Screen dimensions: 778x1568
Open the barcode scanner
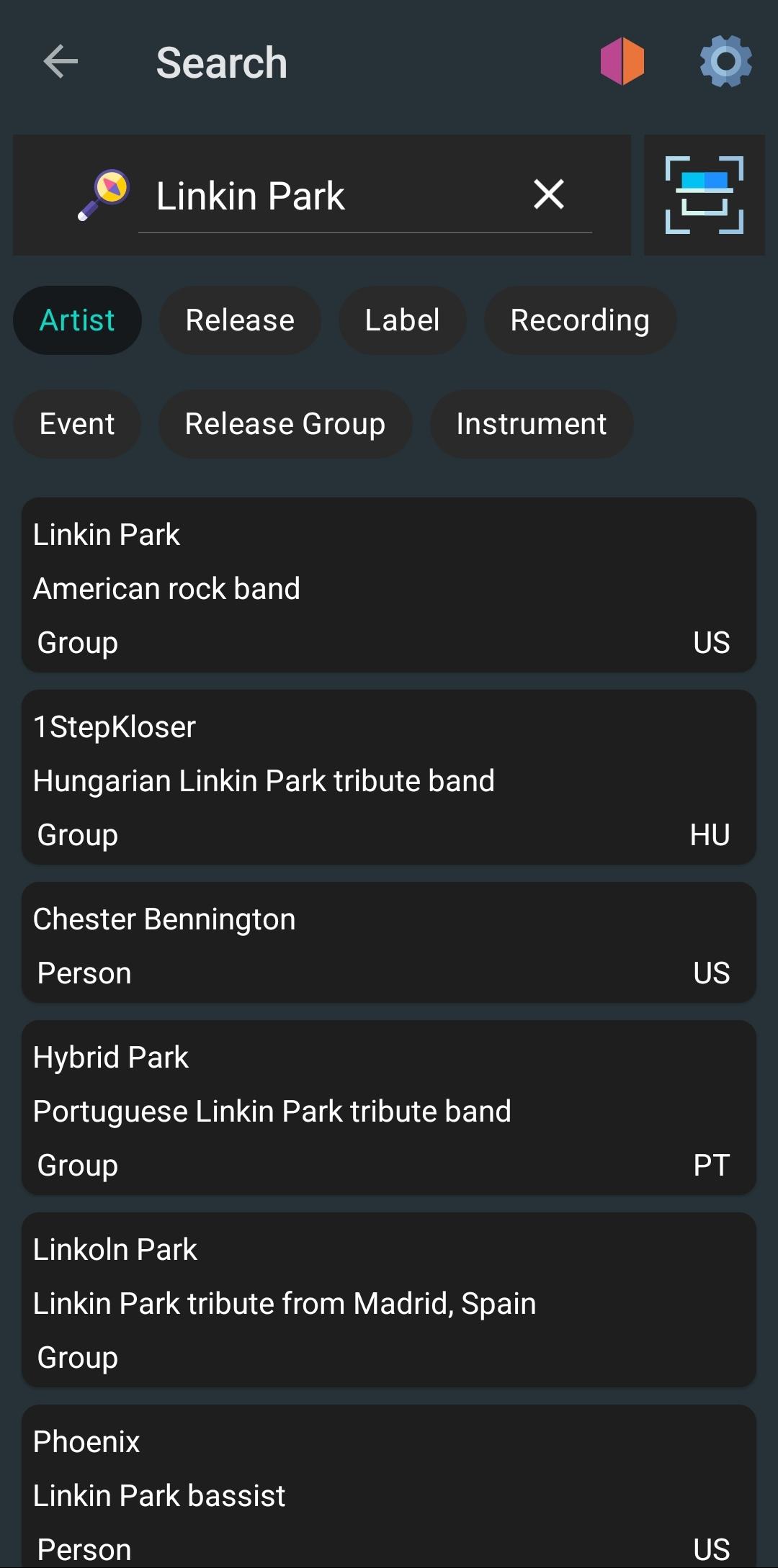[704, 195]
